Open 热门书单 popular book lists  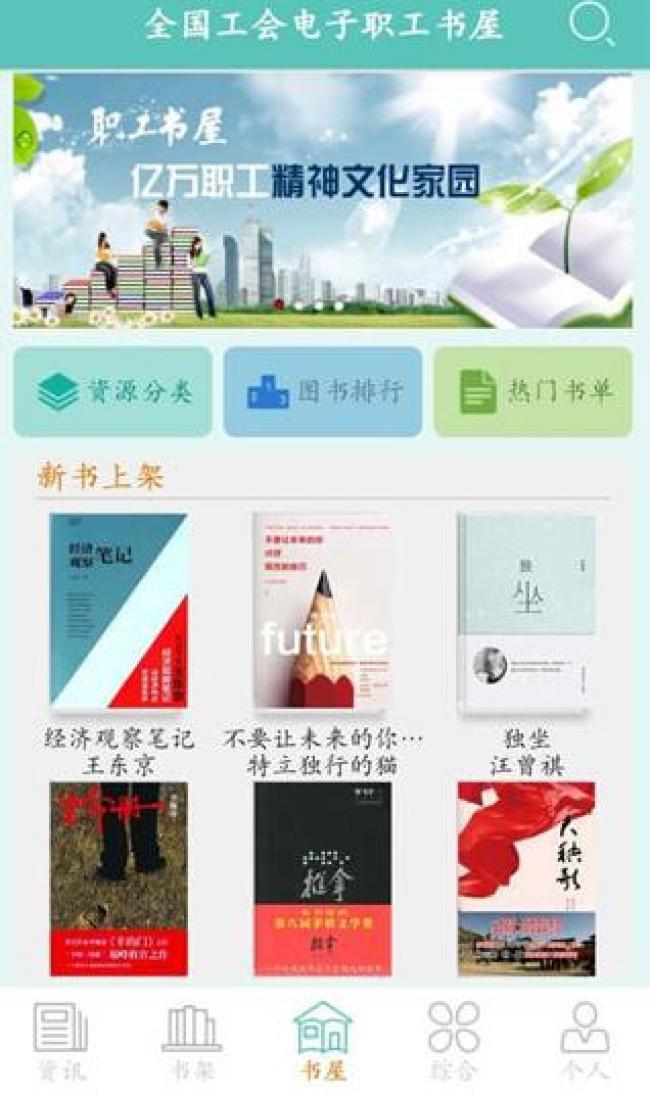[533, 392]
